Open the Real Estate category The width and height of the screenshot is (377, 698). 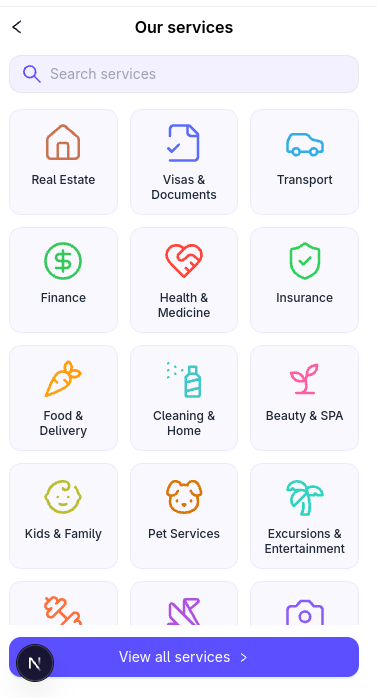coord(63,162)
